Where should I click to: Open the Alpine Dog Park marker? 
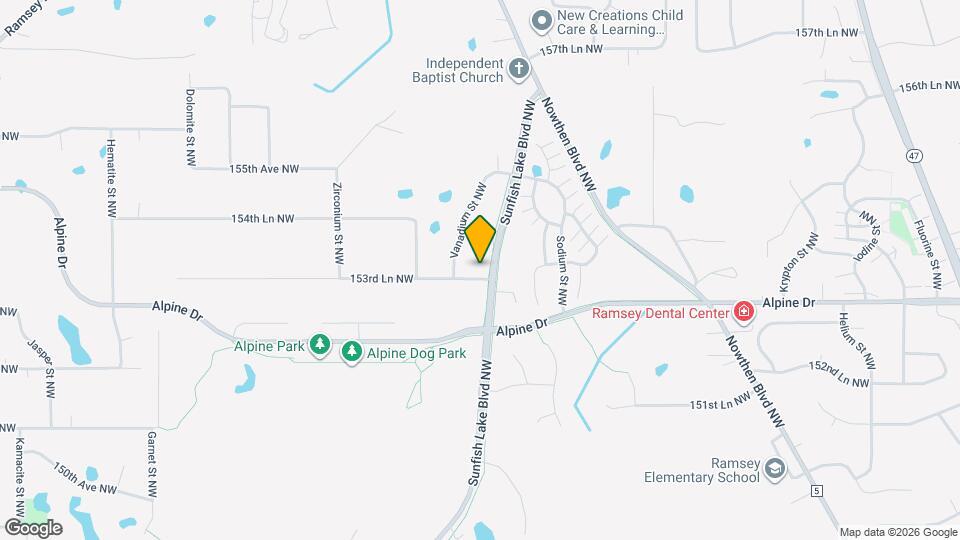(351, 352)
